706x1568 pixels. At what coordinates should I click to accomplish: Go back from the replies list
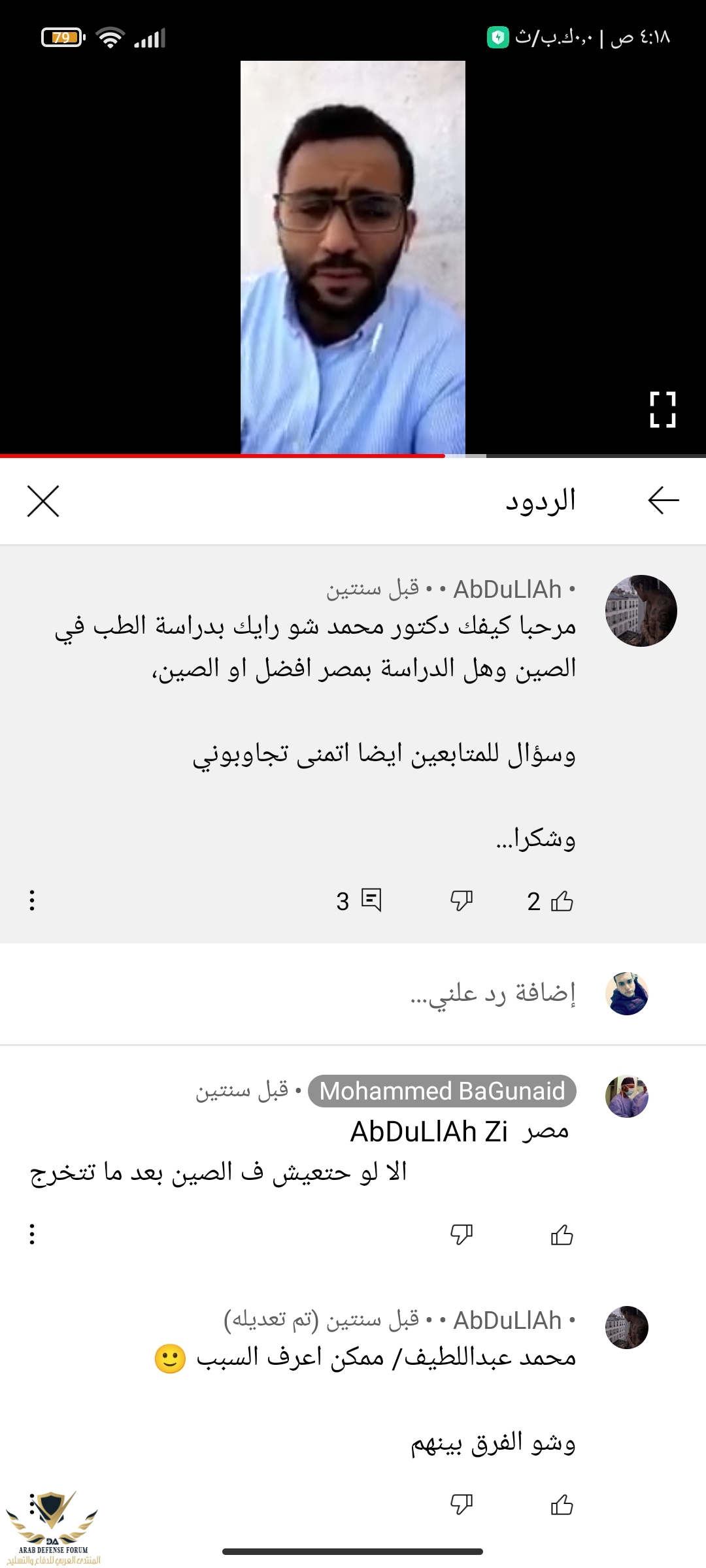point(663,501)
